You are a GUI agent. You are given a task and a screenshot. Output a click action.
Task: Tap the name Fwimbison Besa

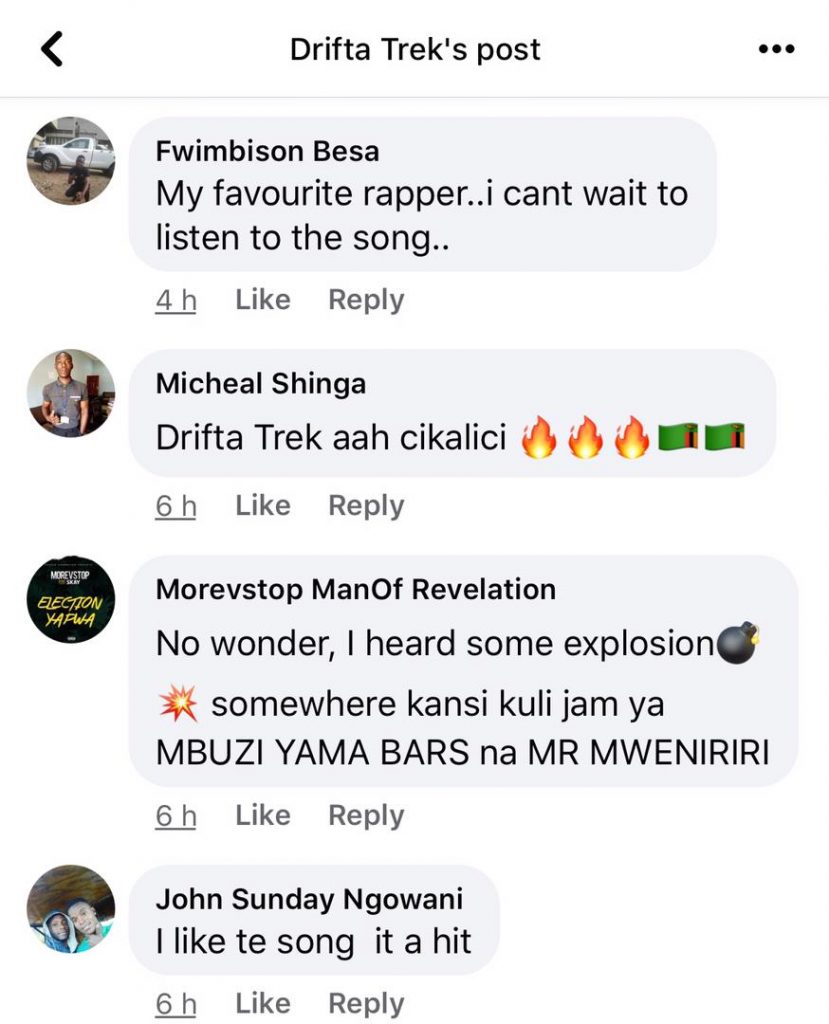coord(267,152)
